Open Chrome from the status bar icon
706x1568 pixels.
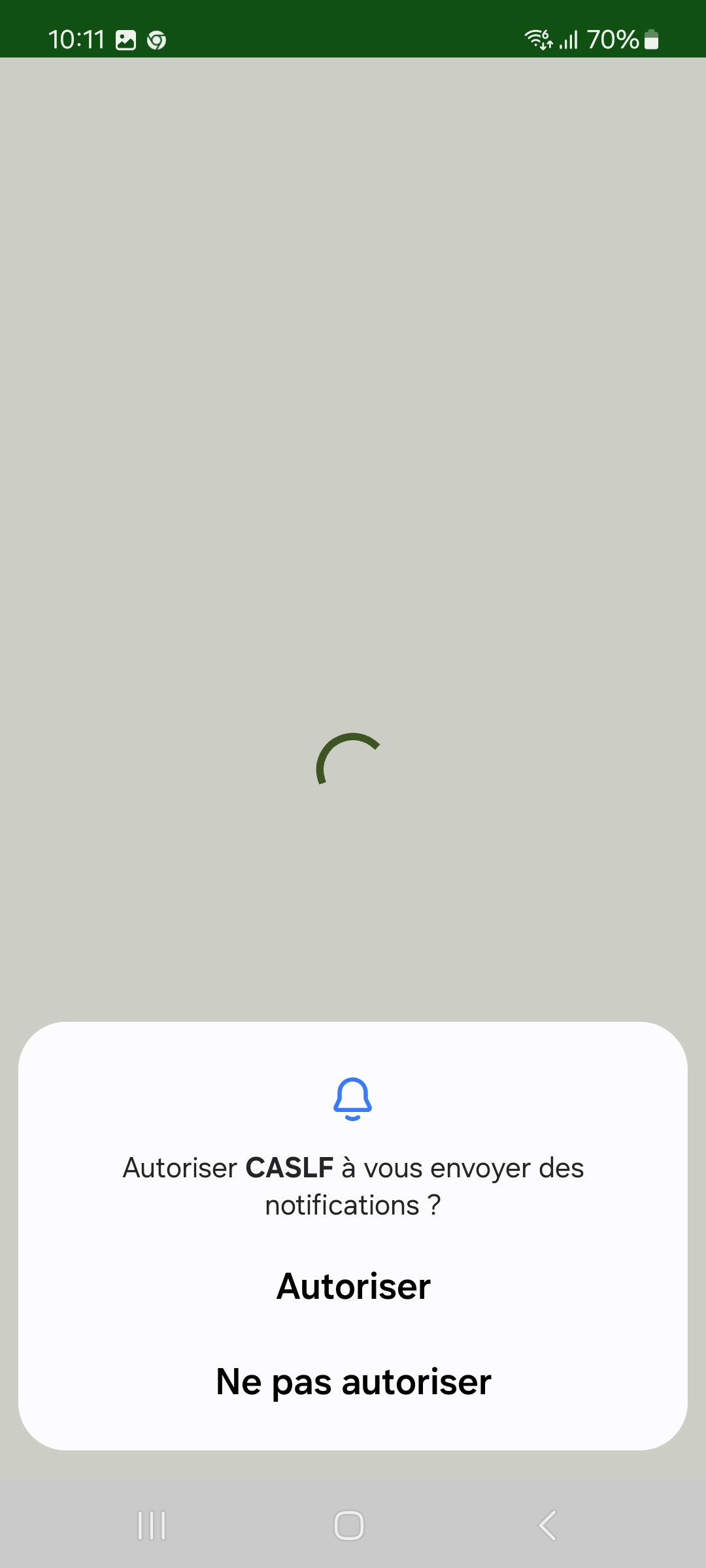156,39
